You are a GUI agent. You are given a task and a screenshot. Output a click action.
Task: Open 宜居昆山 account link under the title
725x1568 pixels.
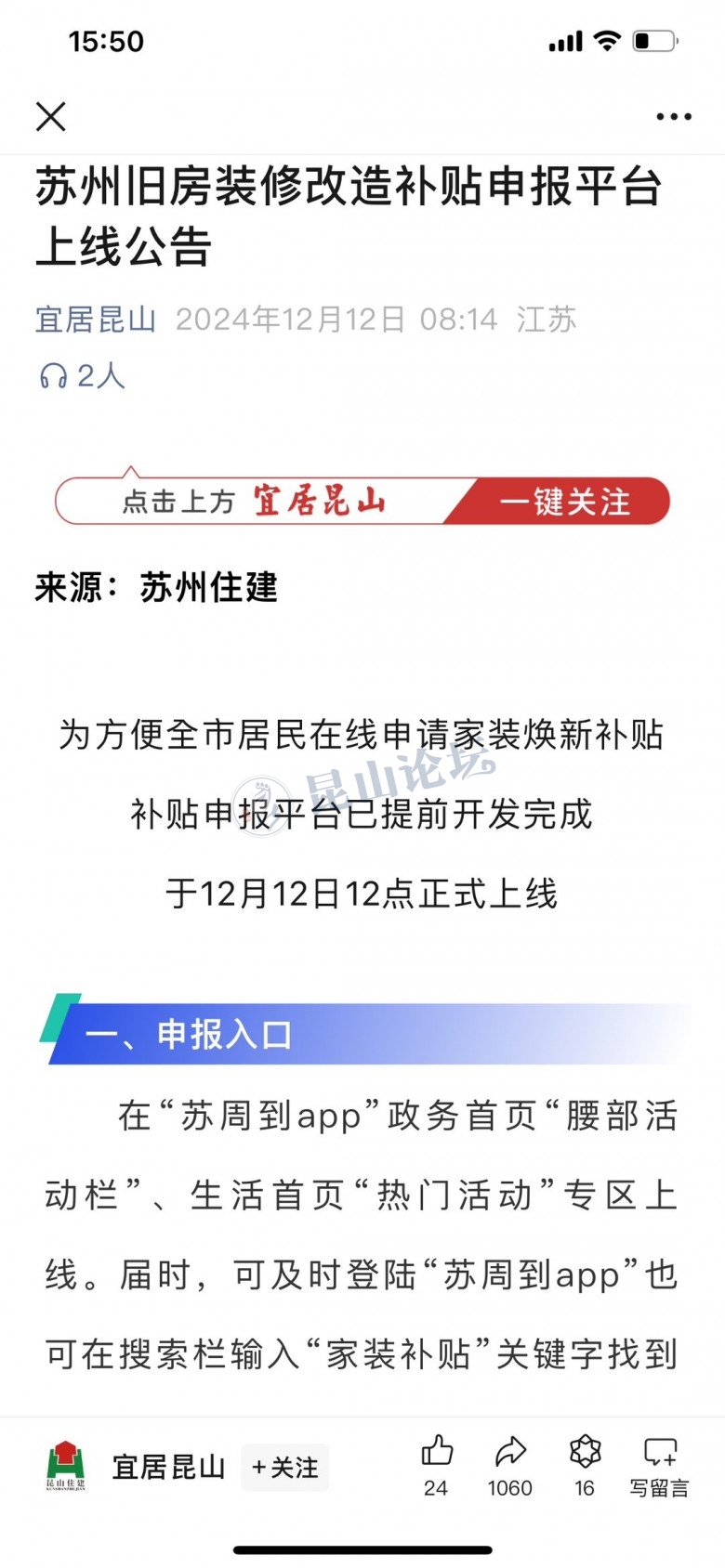click(96, 320)
